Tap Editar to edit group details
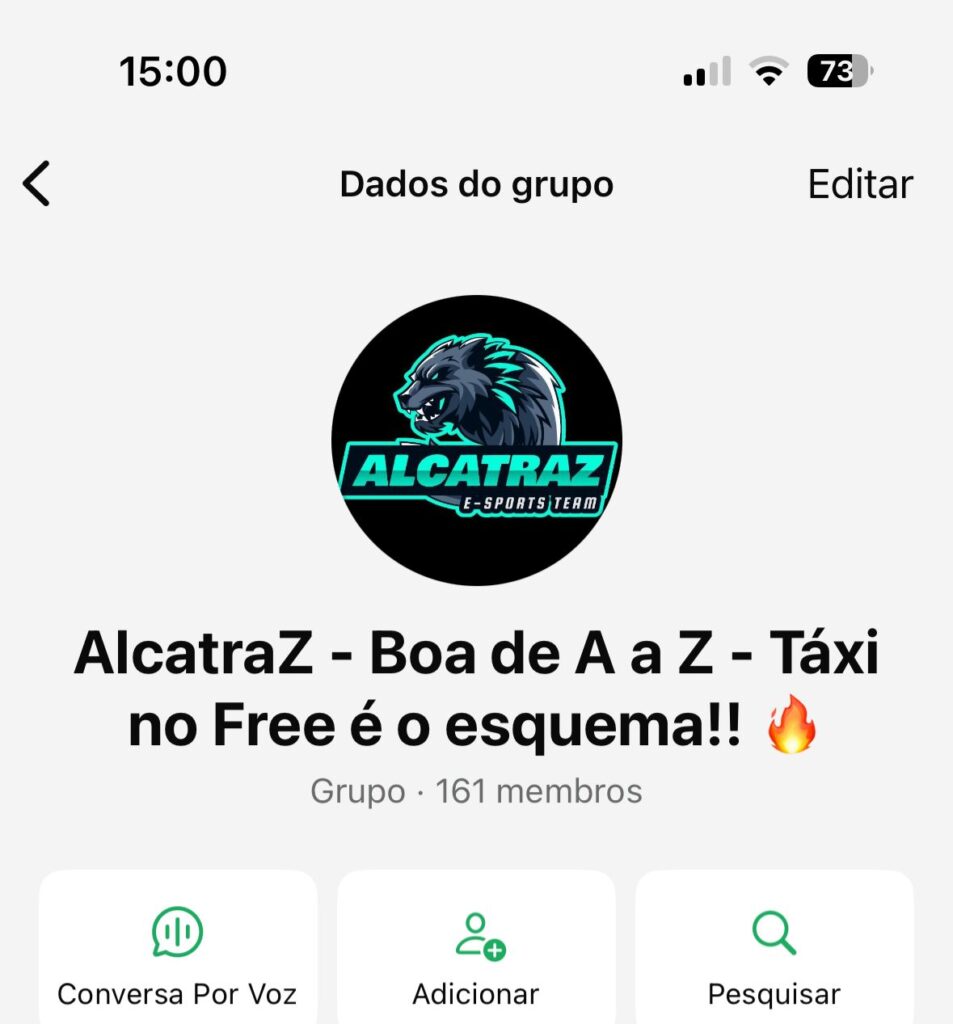Screen dimensions: 953x1024 click(x=859, y=185)
